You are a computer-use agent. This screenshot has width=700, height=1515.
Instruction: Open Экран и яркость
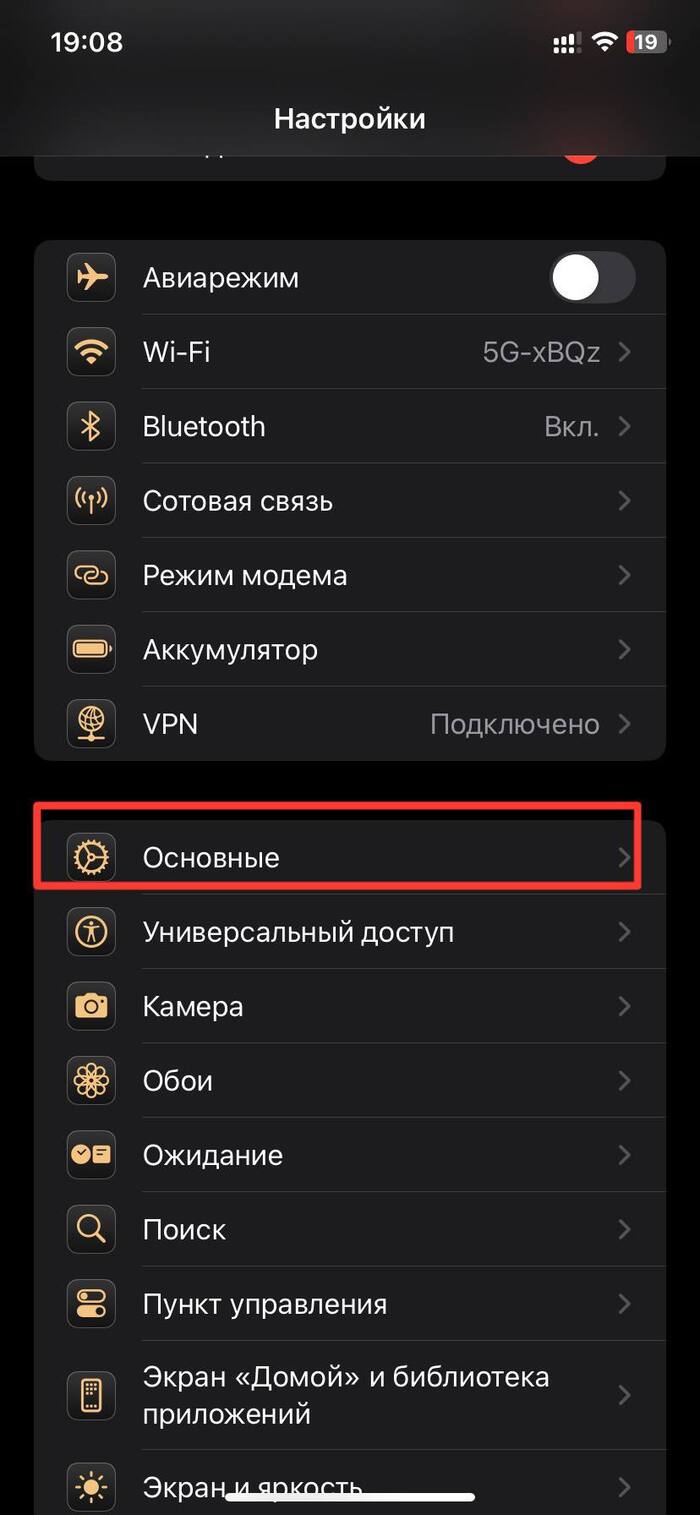(x=350, y=1487)
